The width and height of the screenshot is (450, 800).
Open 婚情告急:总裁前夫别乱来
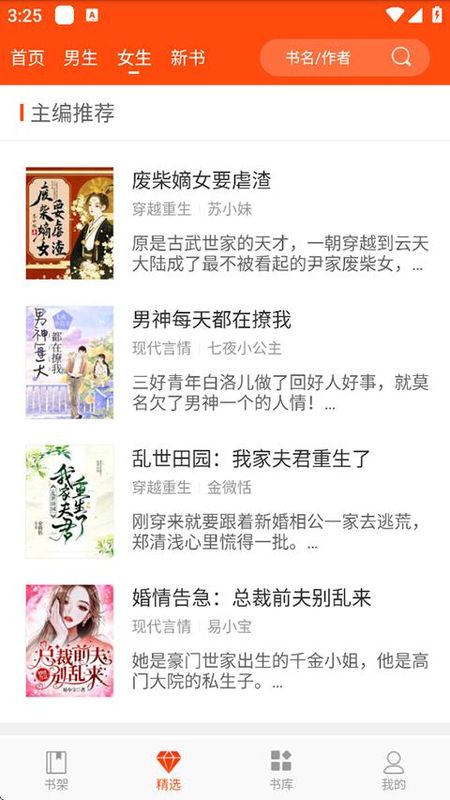tap(225, 640)
